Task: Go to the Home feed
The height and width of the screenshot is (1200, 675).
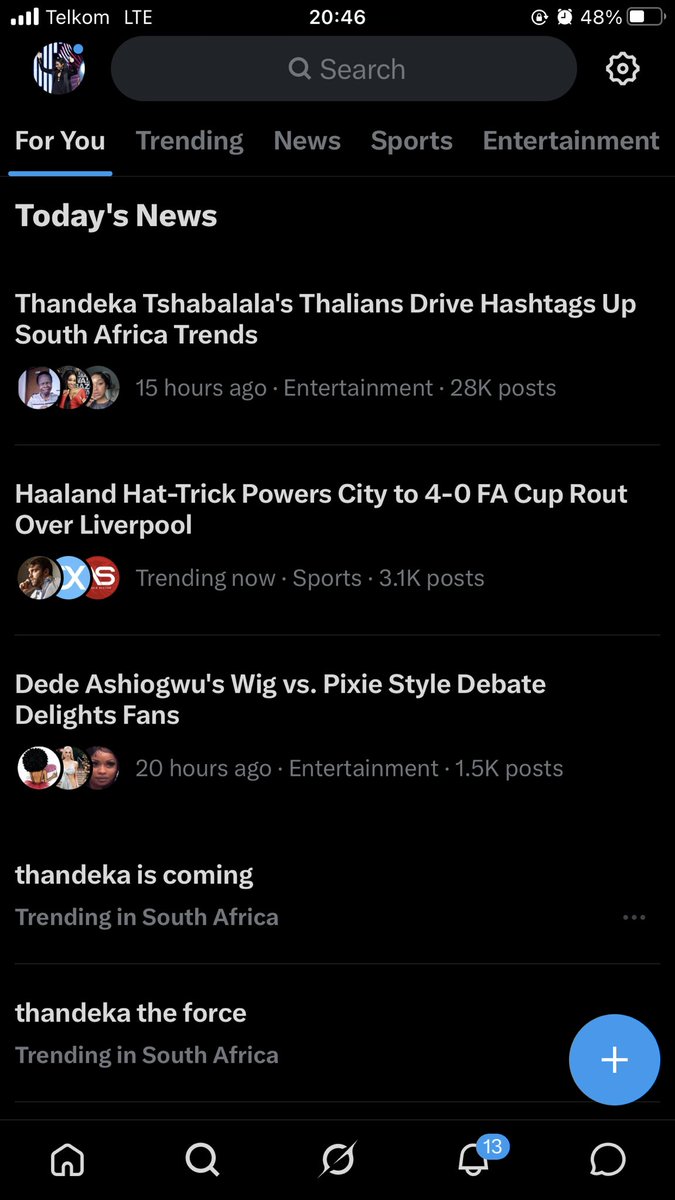Action: 67,1159
